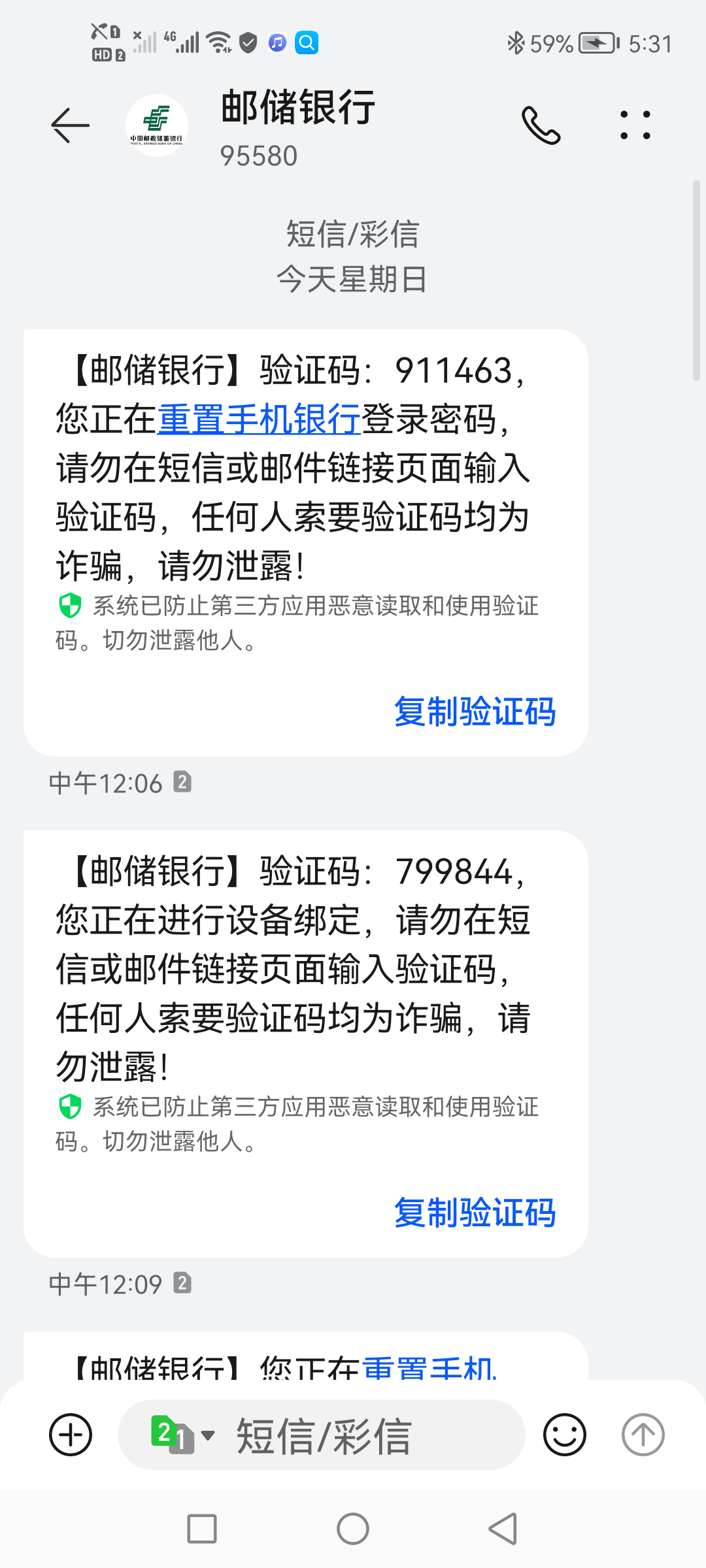The image size is (706, 1568).
Task: Tap the 短信/彩信 header label
Action: tap(352, 233)
